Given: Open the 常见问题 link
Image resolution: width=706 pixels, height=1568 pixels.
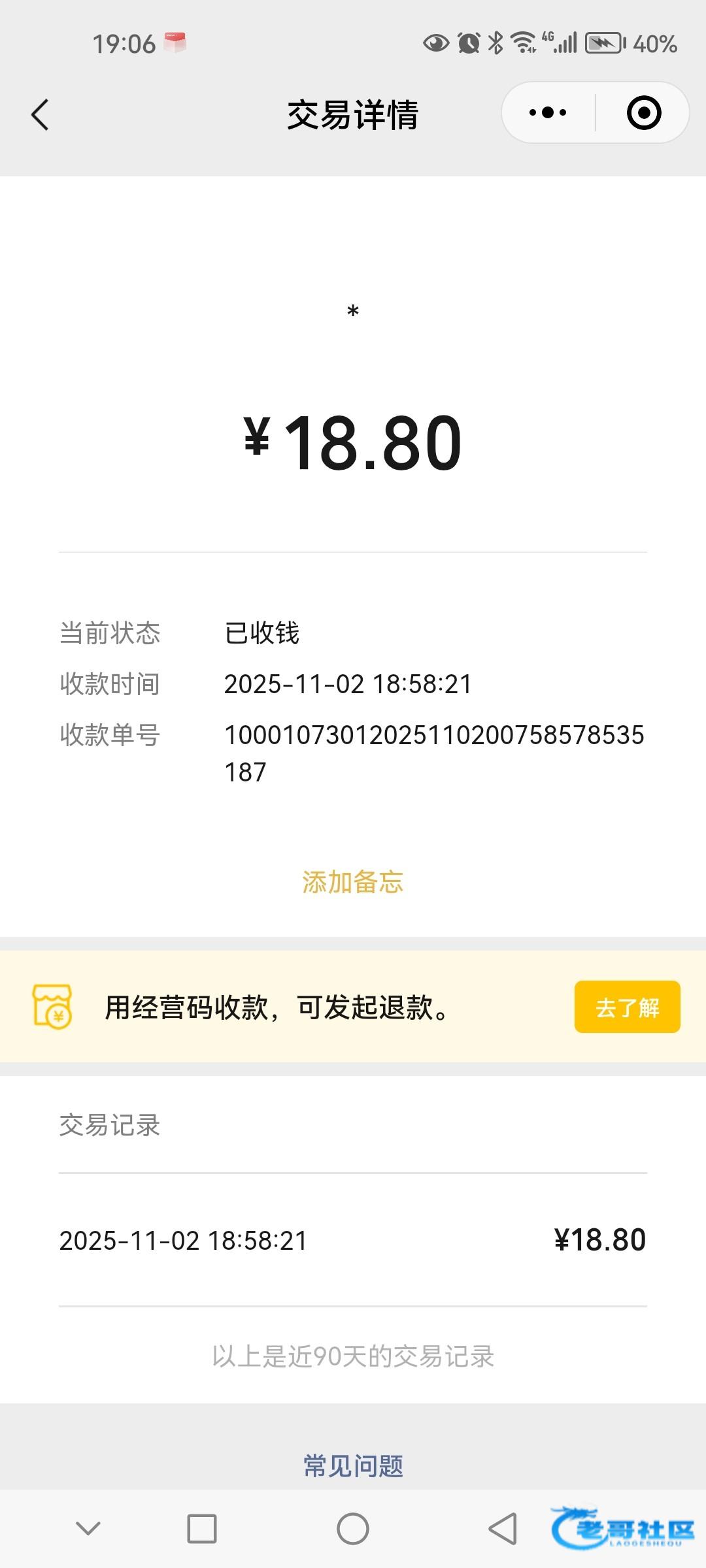Looking at the screenshot, I should [353, 1466].
